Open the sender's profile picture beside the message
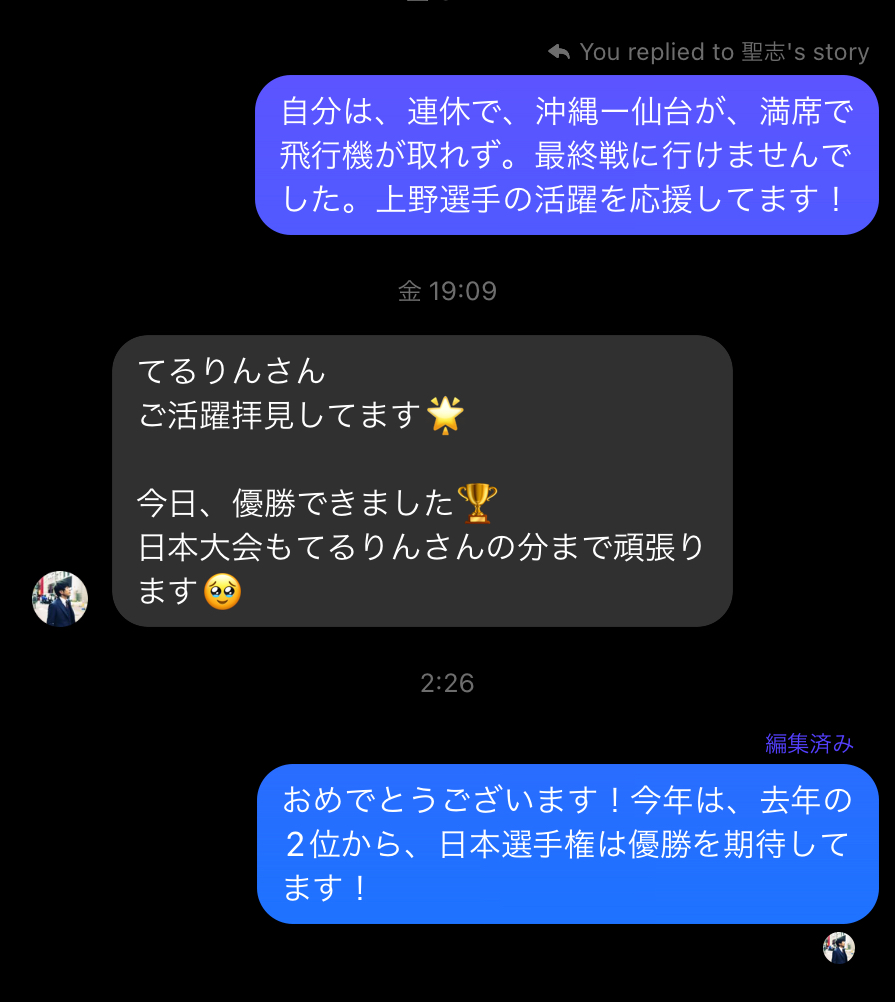The image size is (895, 1002). (60, 599)
